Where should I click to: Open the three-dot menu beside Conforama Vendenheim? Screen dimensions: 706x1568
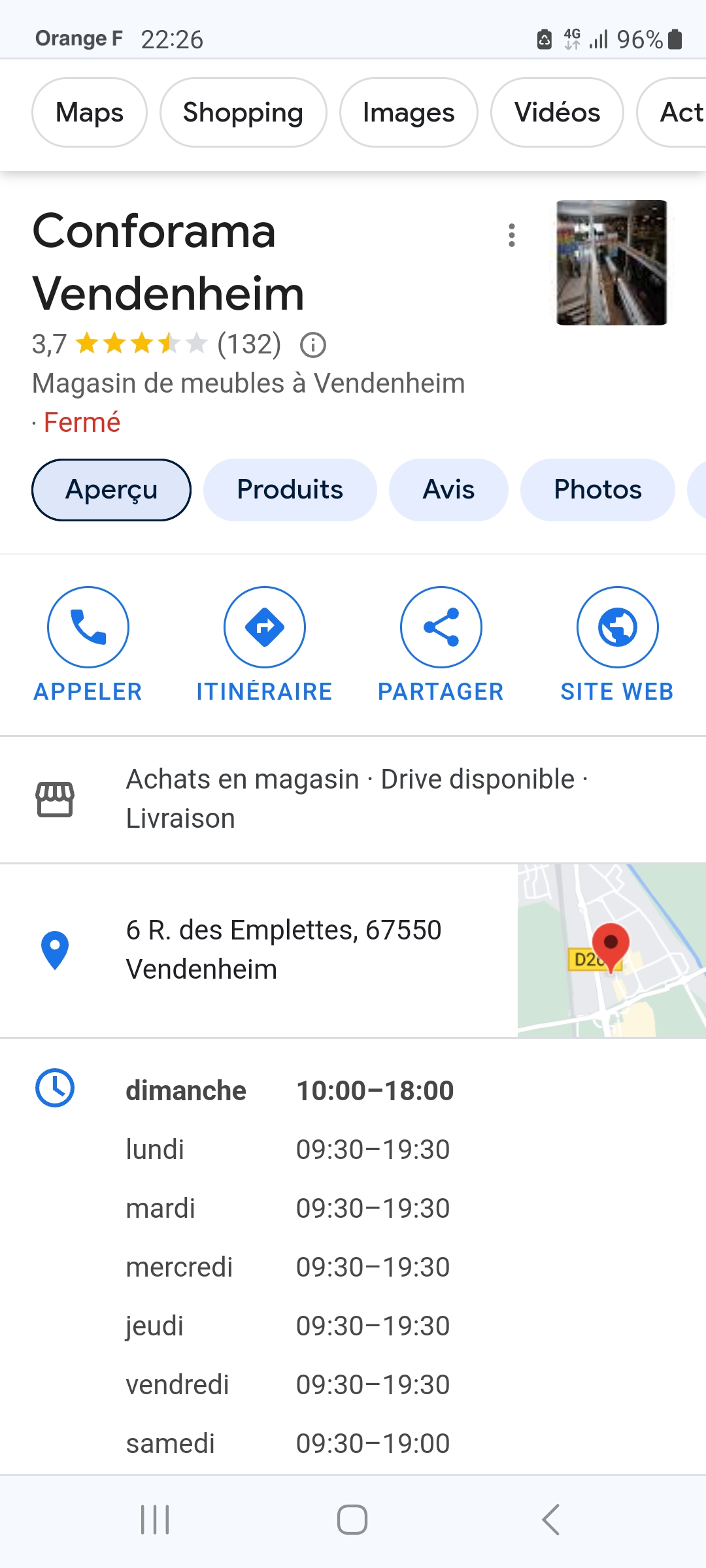click(512, 235)
